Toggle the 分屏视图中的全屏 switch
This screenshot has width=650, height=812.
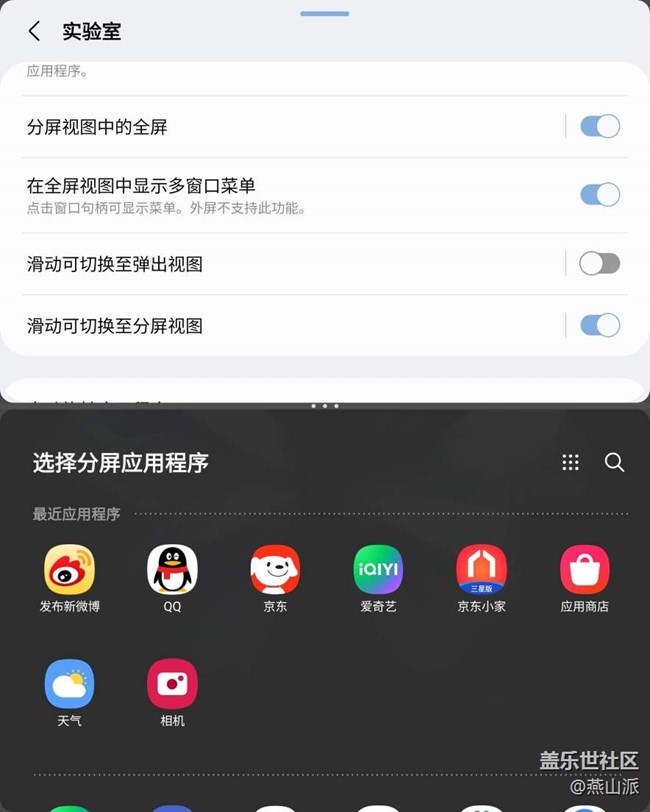point(599,126)
